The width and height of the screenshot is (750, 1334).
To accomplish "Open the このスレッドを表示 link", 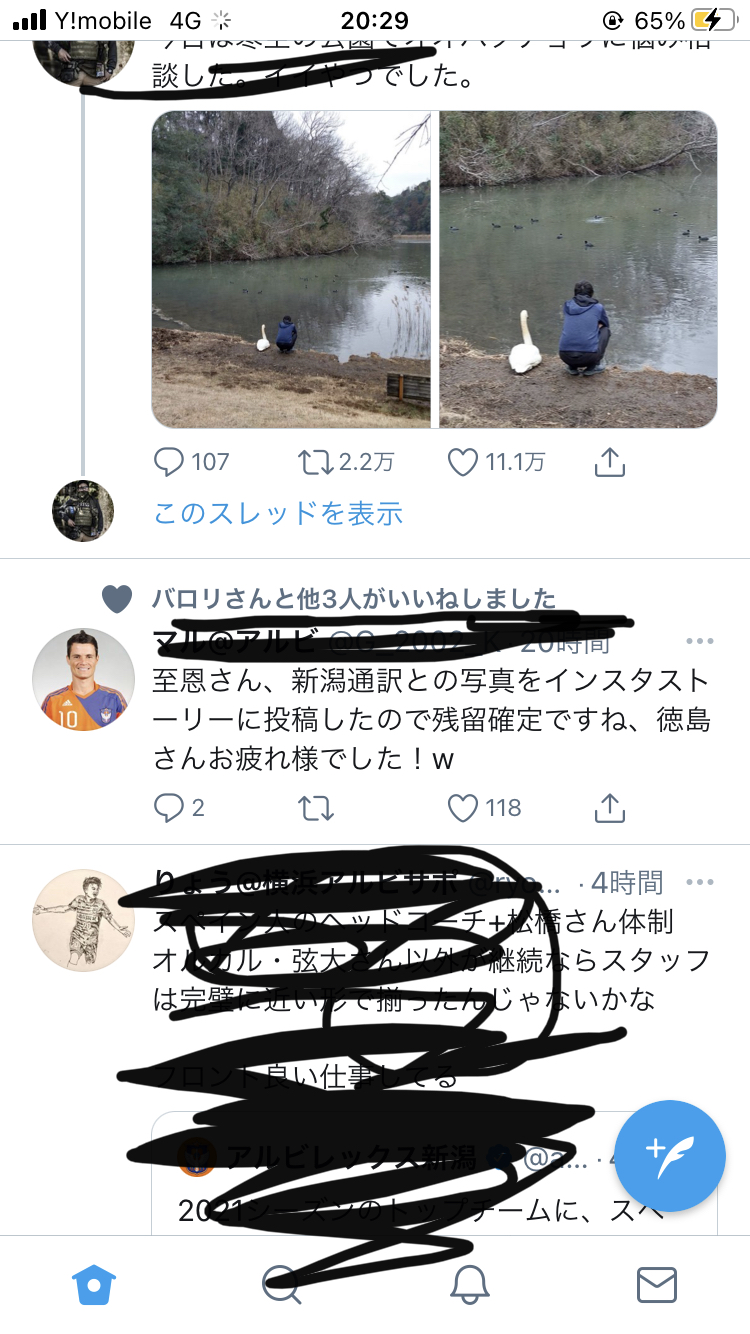I will coord(278,513).
